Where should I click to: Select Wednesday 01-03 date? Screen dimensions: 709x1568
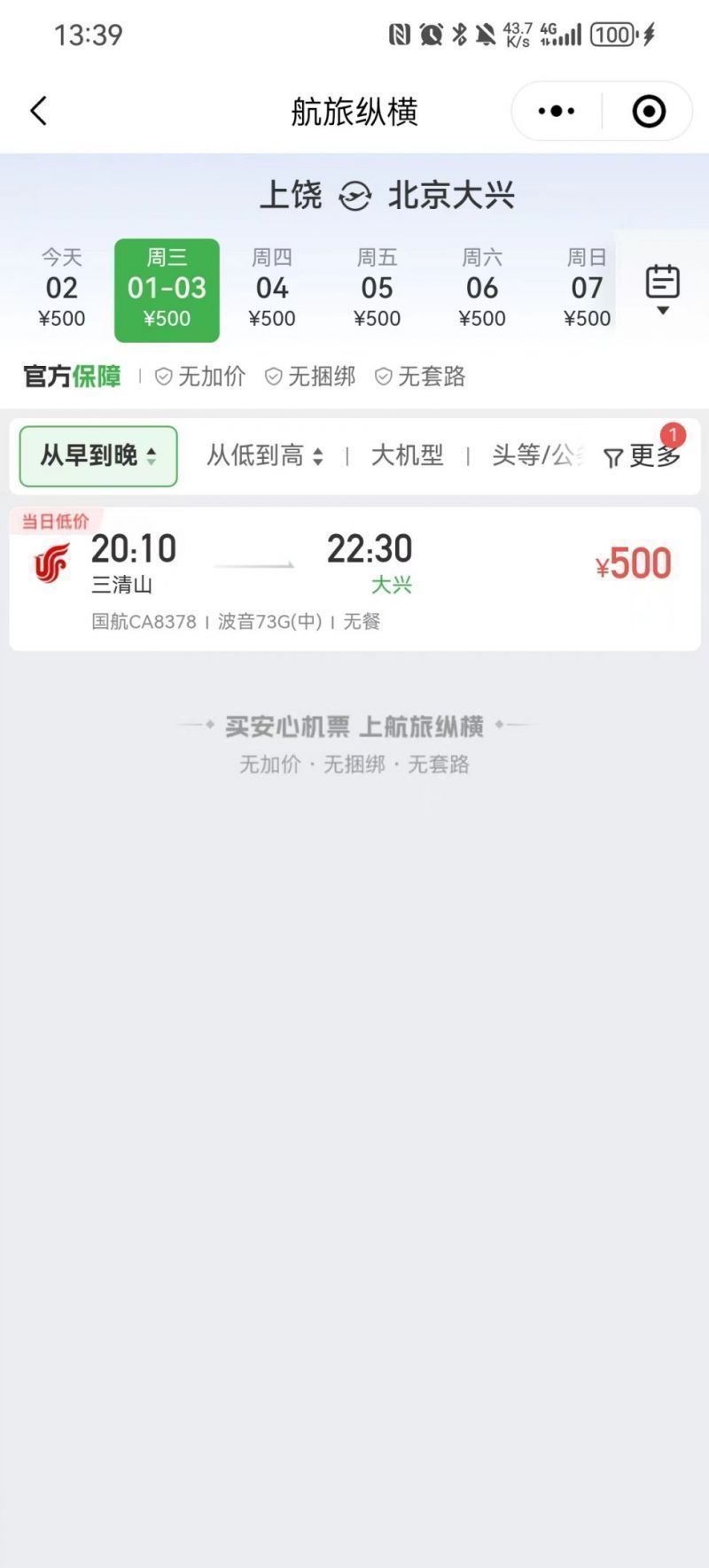(167, 289)
